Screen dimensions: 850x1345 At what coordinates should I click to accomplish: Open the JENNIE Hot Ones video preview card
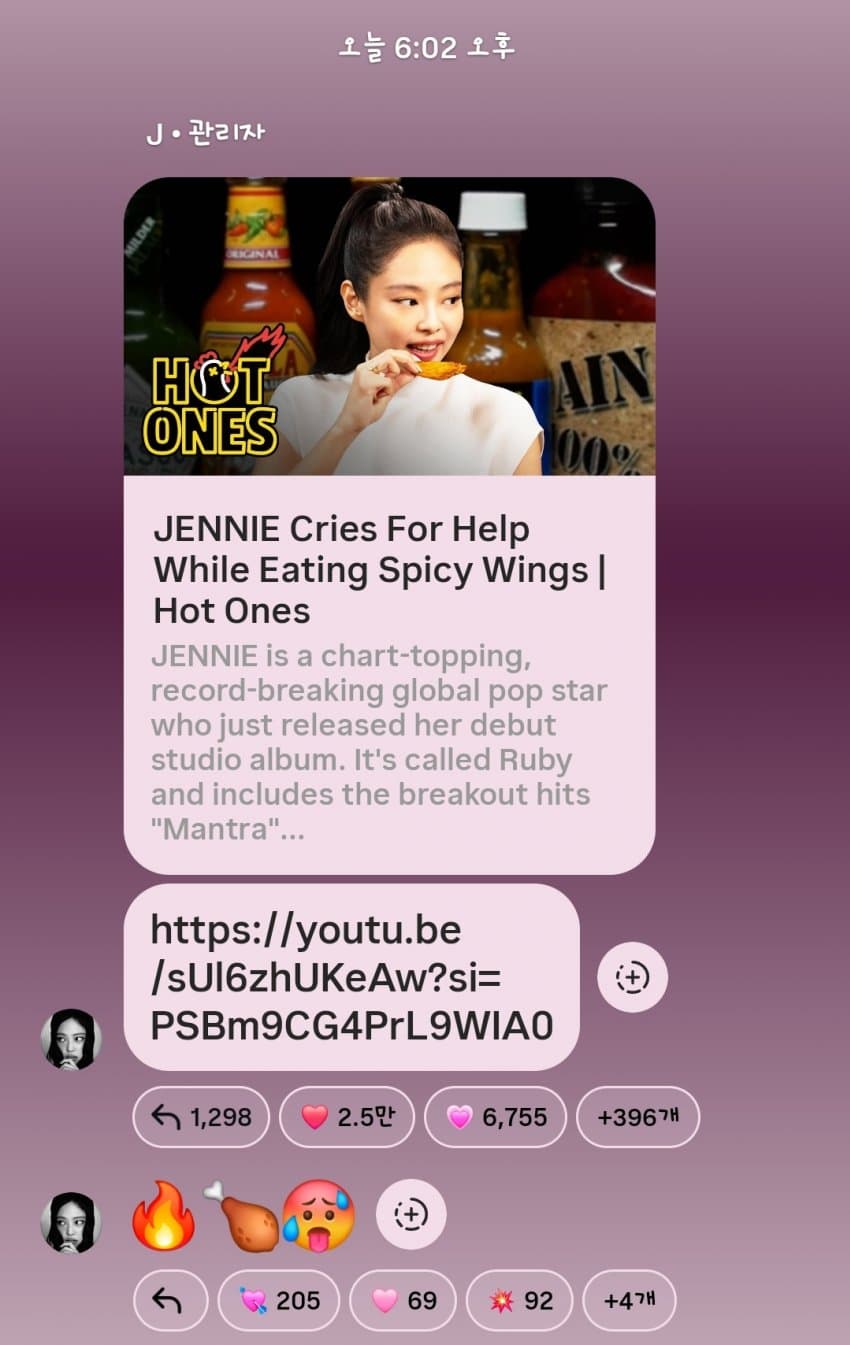coord(389,525)
